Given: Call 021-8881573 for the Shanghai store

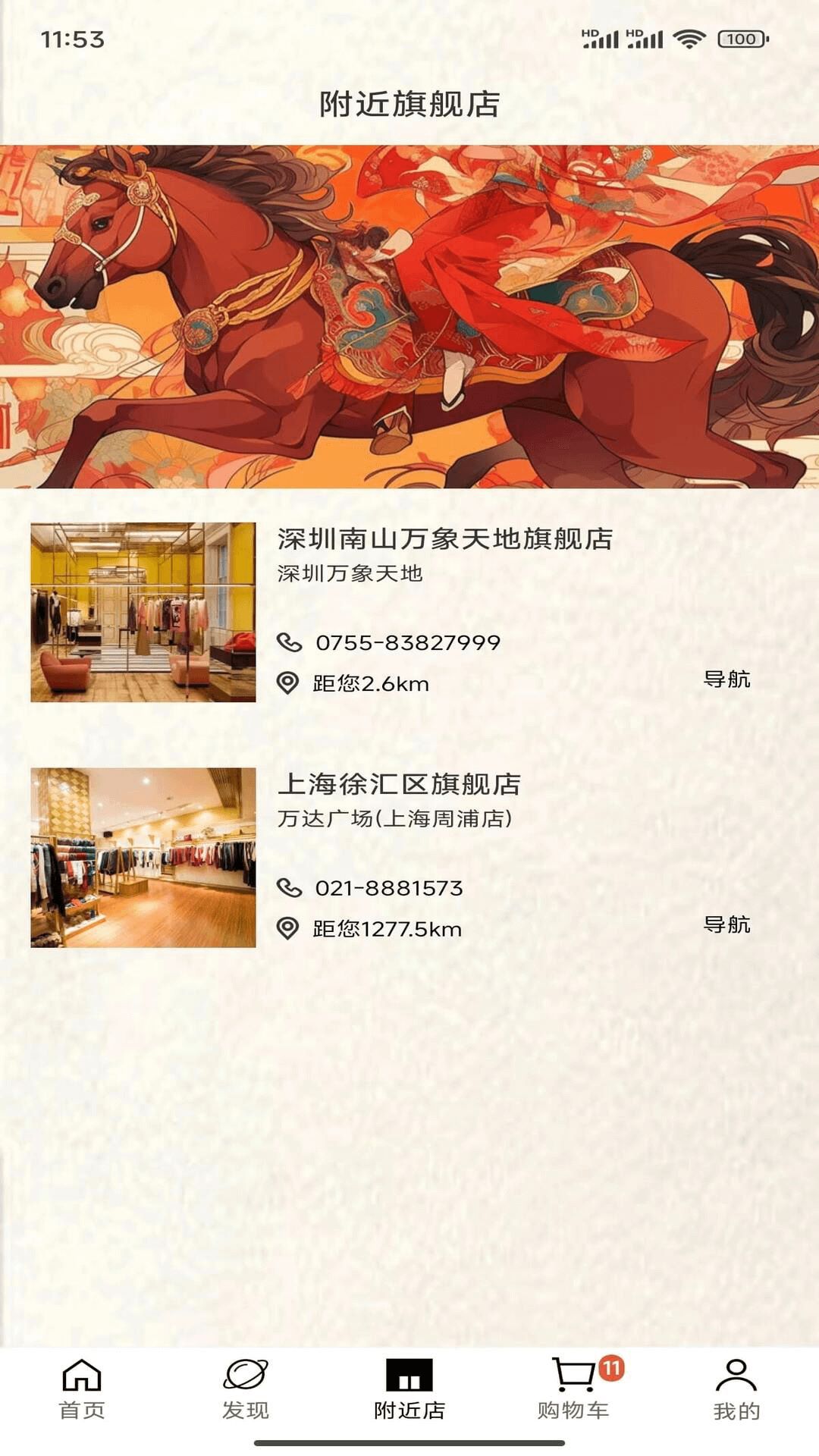Looking at the screenshot, I should [x=388, y=888].
